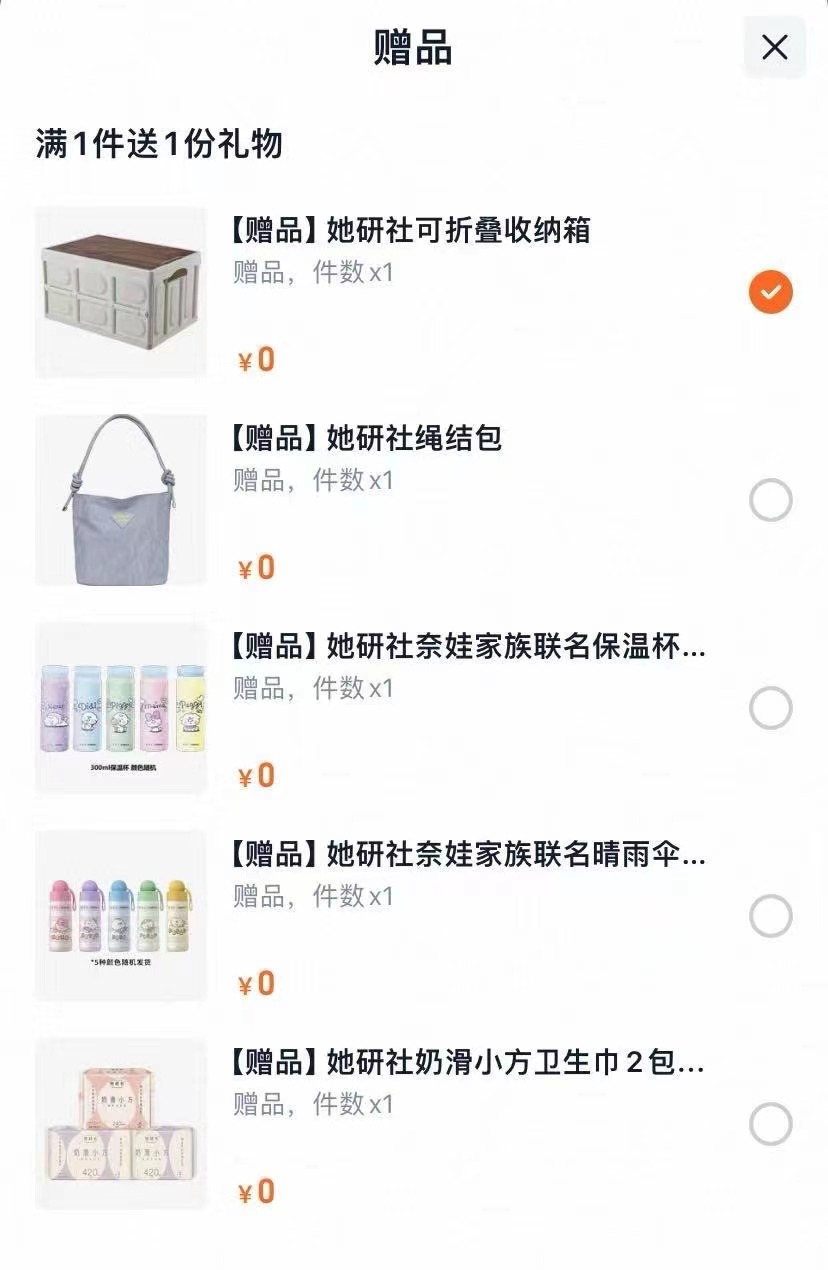828x1270 pixels.
Task: Click the X icon to close the gift panel
Action: pyautogui.click(x=773, y=48)
